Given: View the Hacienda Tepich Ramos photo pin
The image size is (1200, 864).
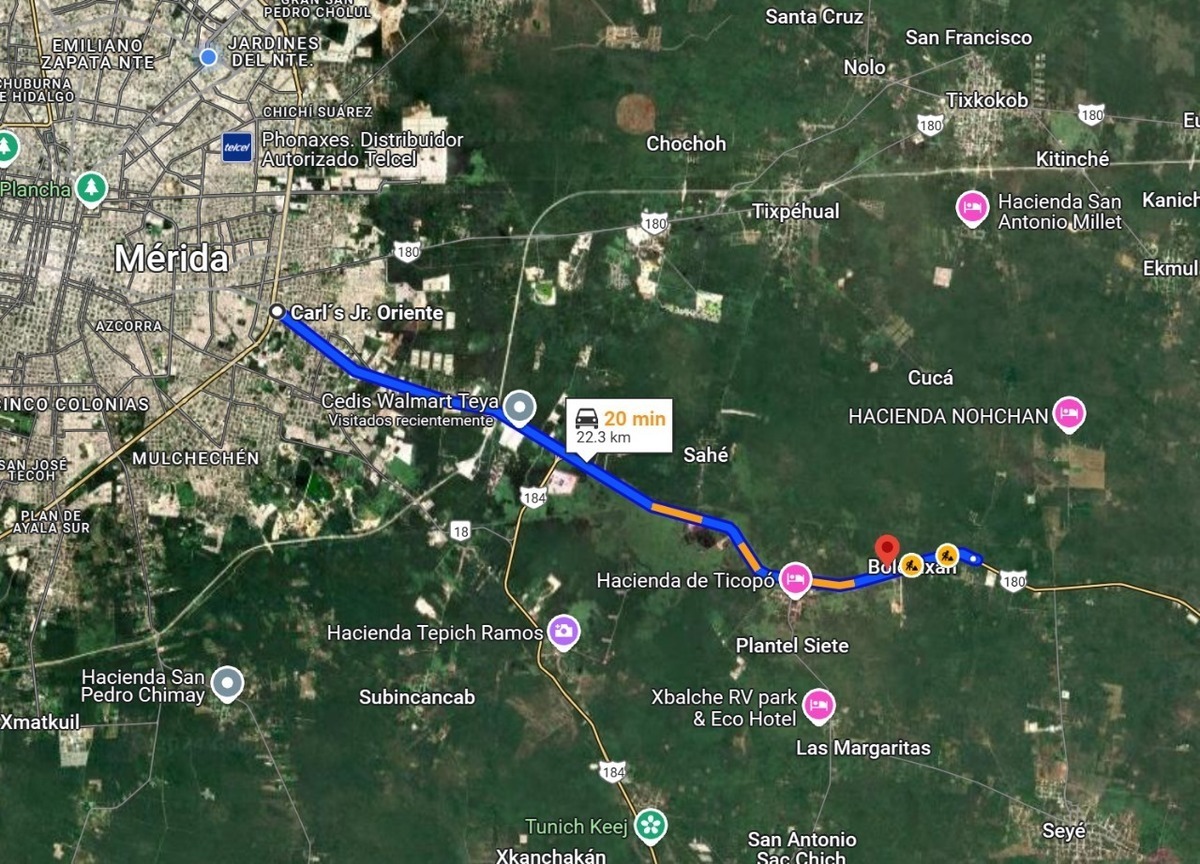Looking at the screenshot, I should pos(563,631).
